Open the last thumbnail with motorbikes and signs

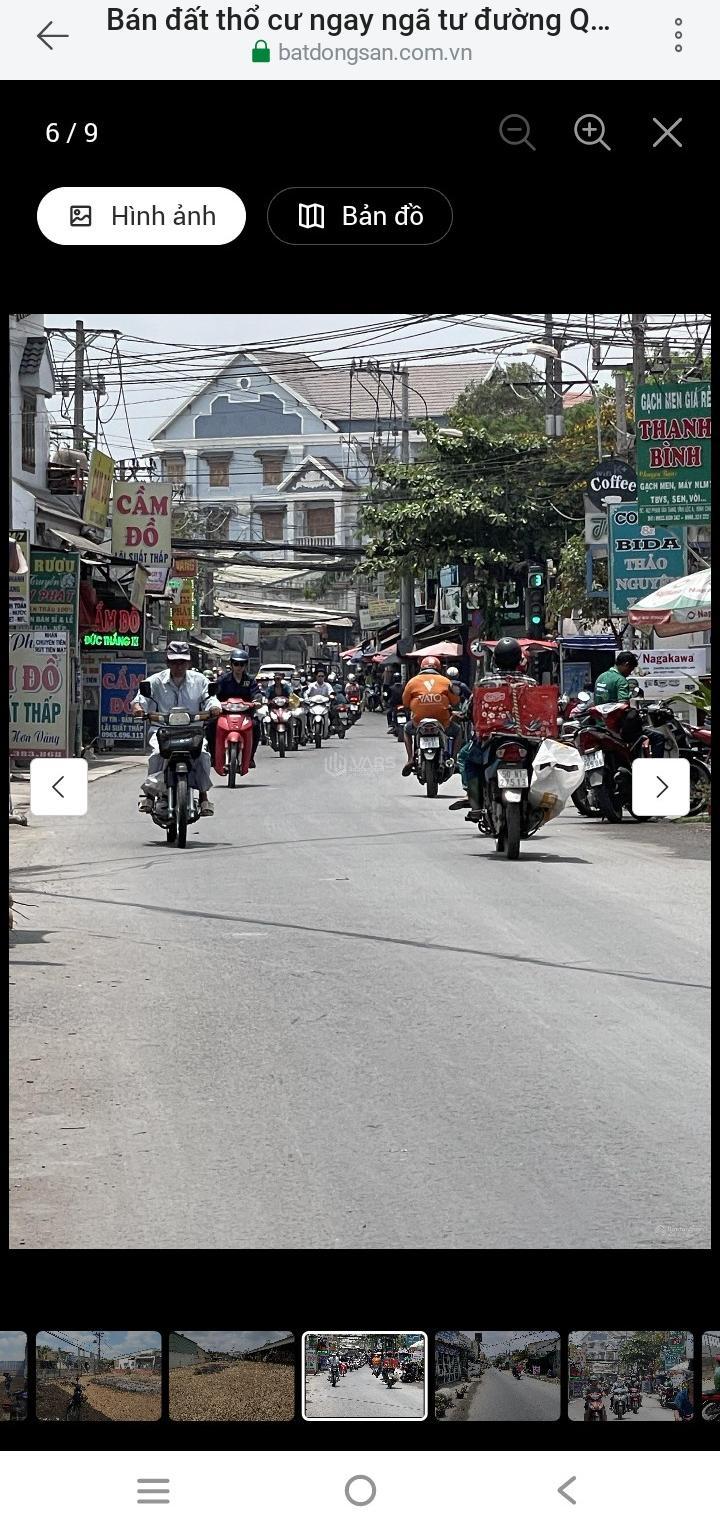click(631, 1376)
